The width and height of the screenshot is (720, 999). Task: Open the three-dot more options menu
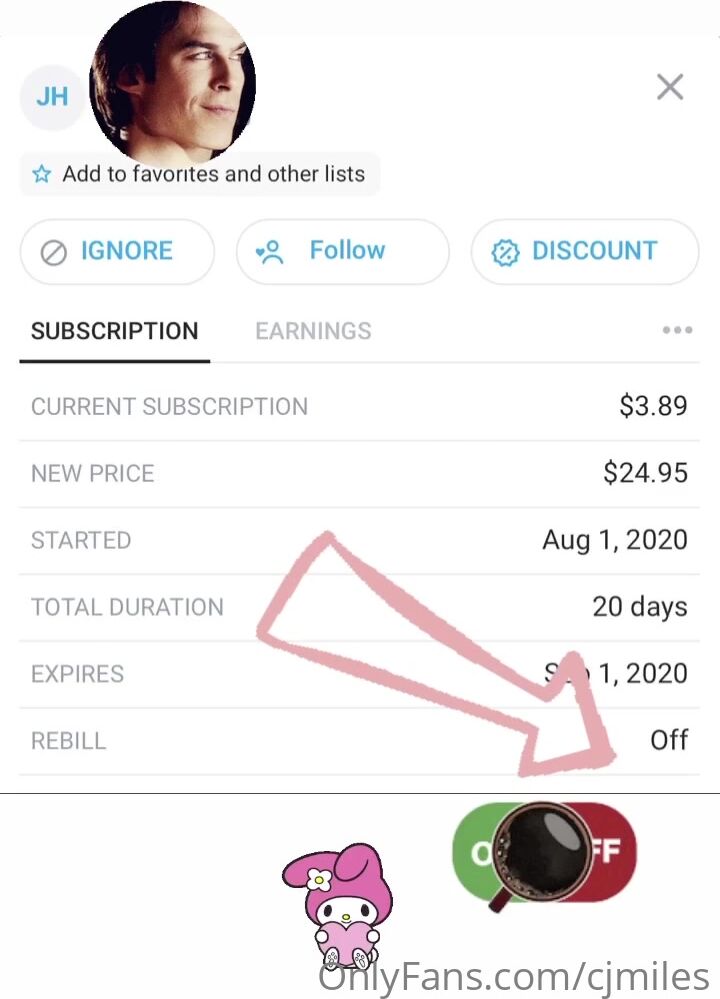pyautogui.click(x=677, y=331)
